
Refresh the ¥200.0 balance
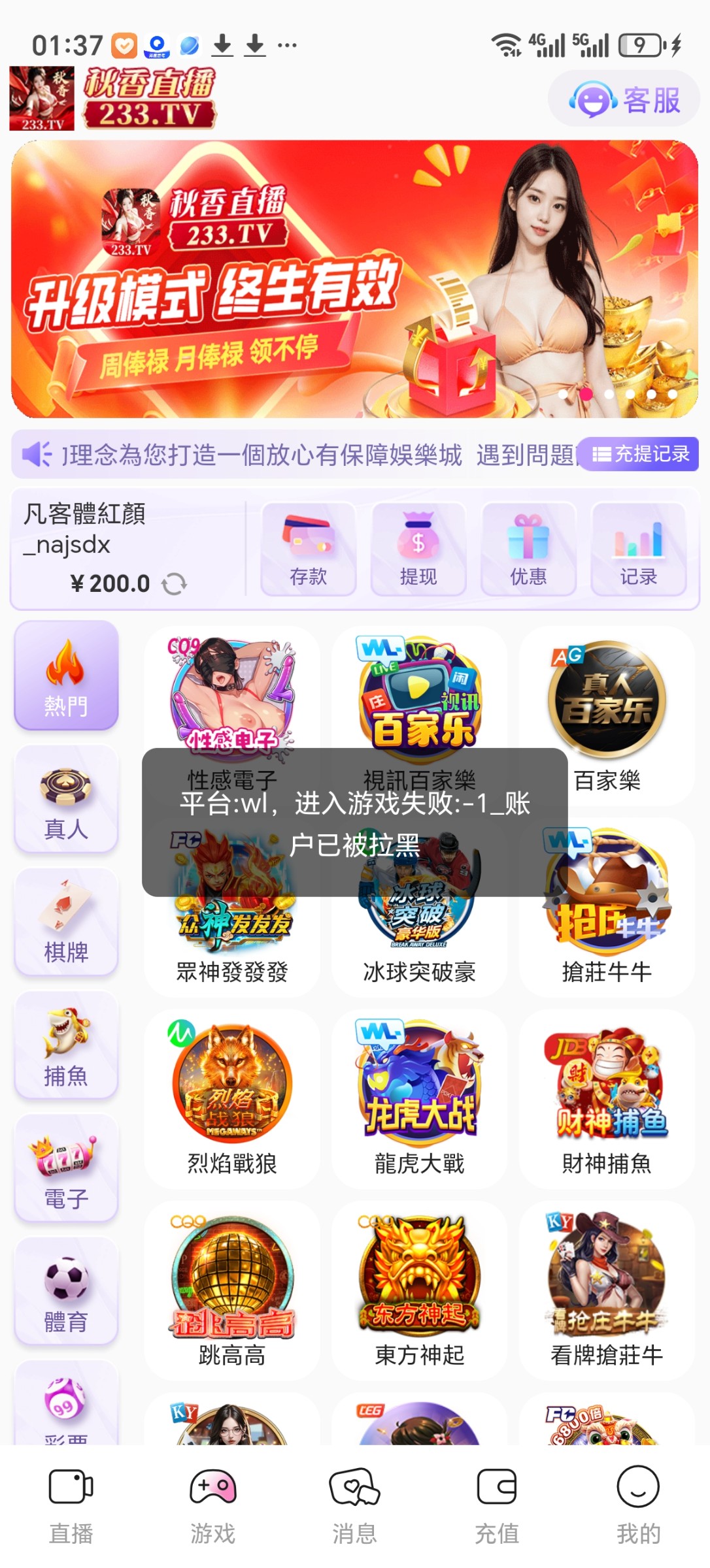[x=175, y=583]
